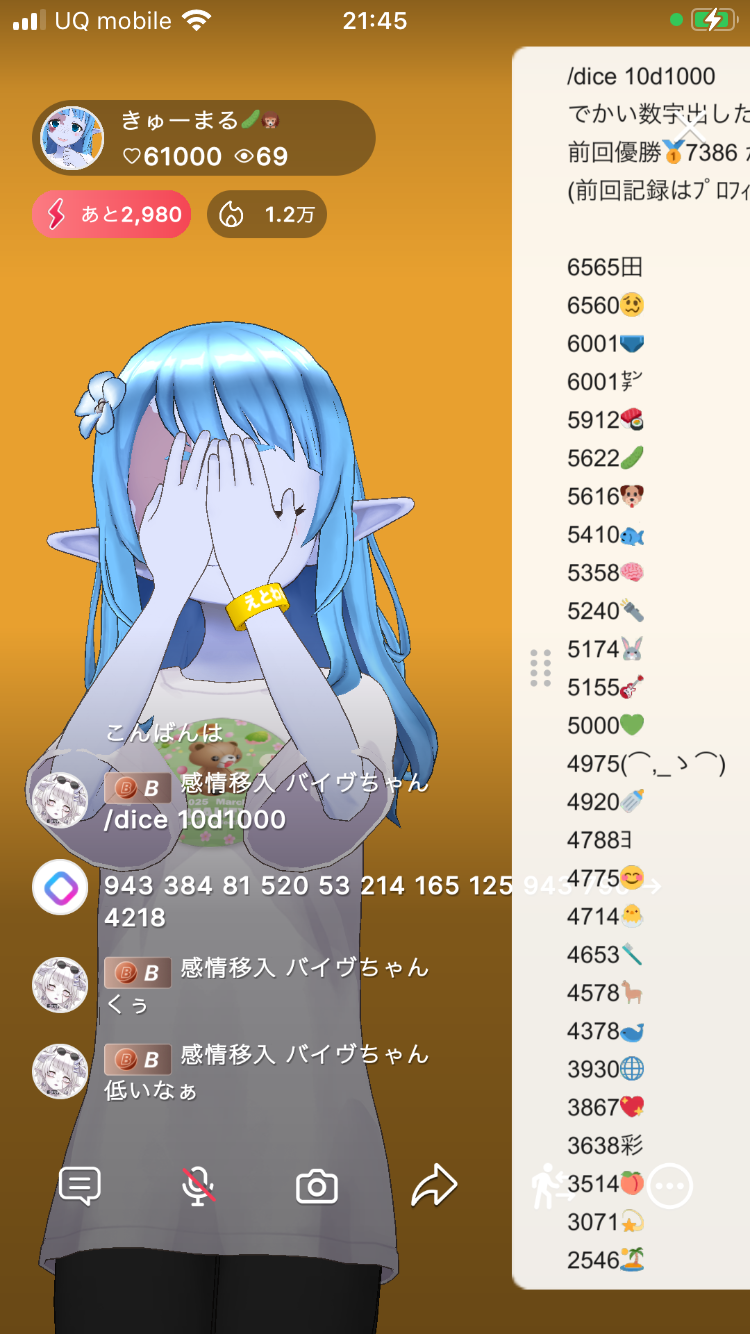
Task: Open バイヴちゃん avatar on 低いなぁ comment
Action: tap(60, 1071)
